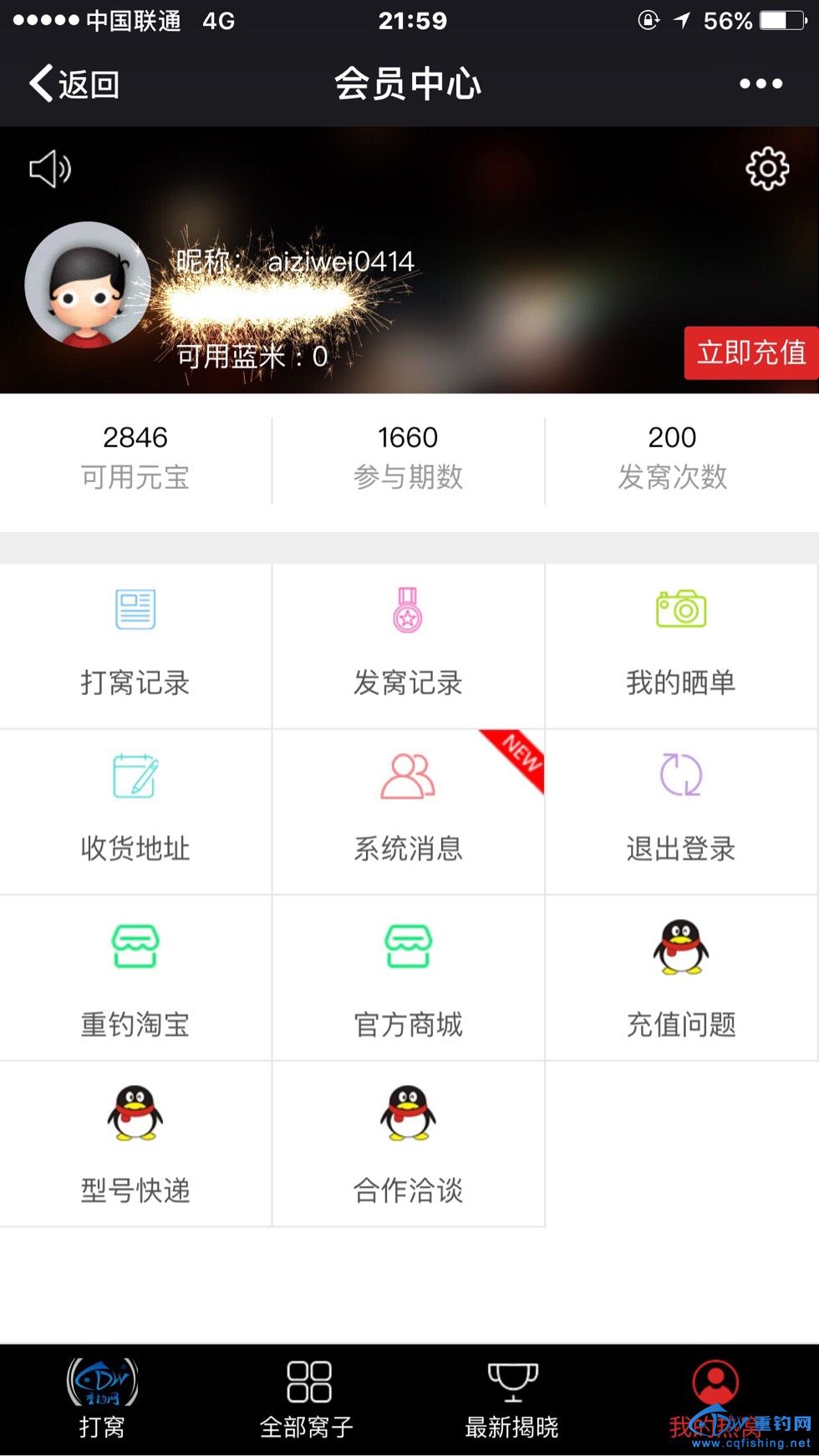Open 合作洽谈 contact

[408, 1143]
